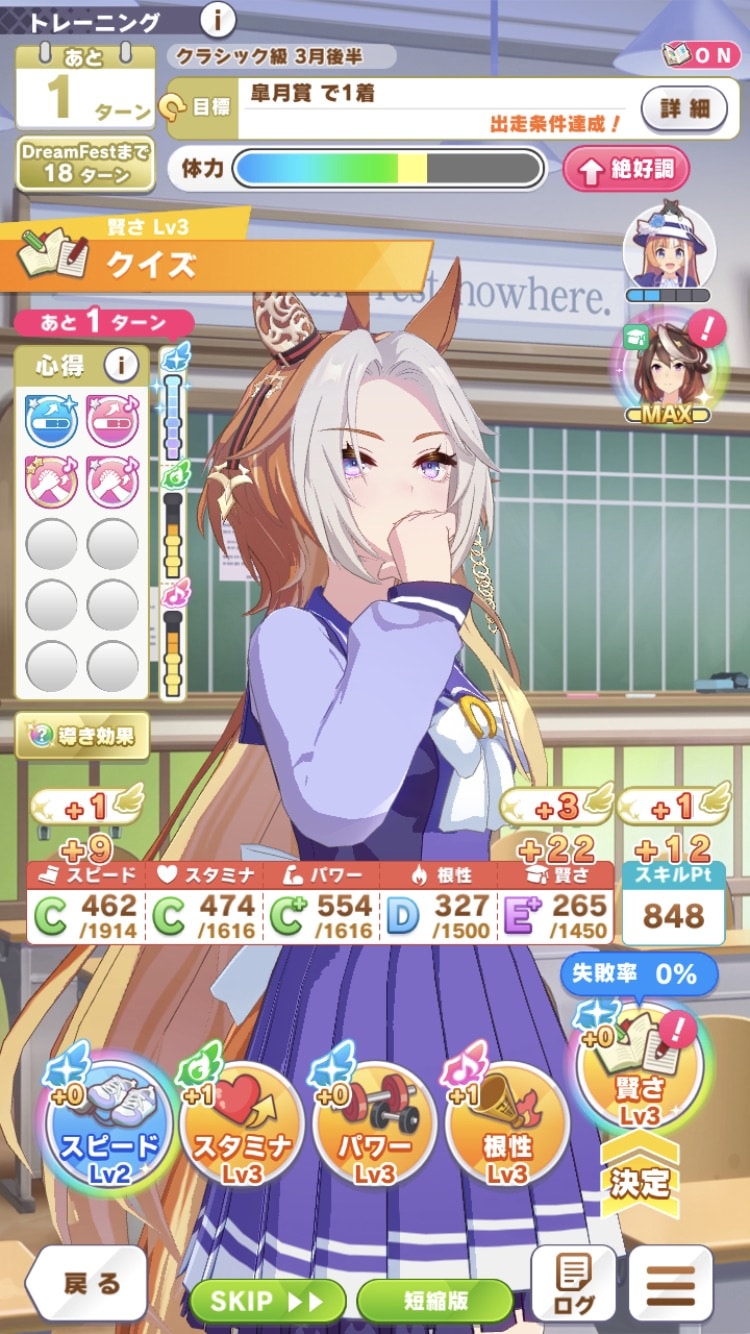Open the 導き効果 guidance effects button
Viewport: 750px width, 1334px height.
pyautogui.click(x=82, y=736)
